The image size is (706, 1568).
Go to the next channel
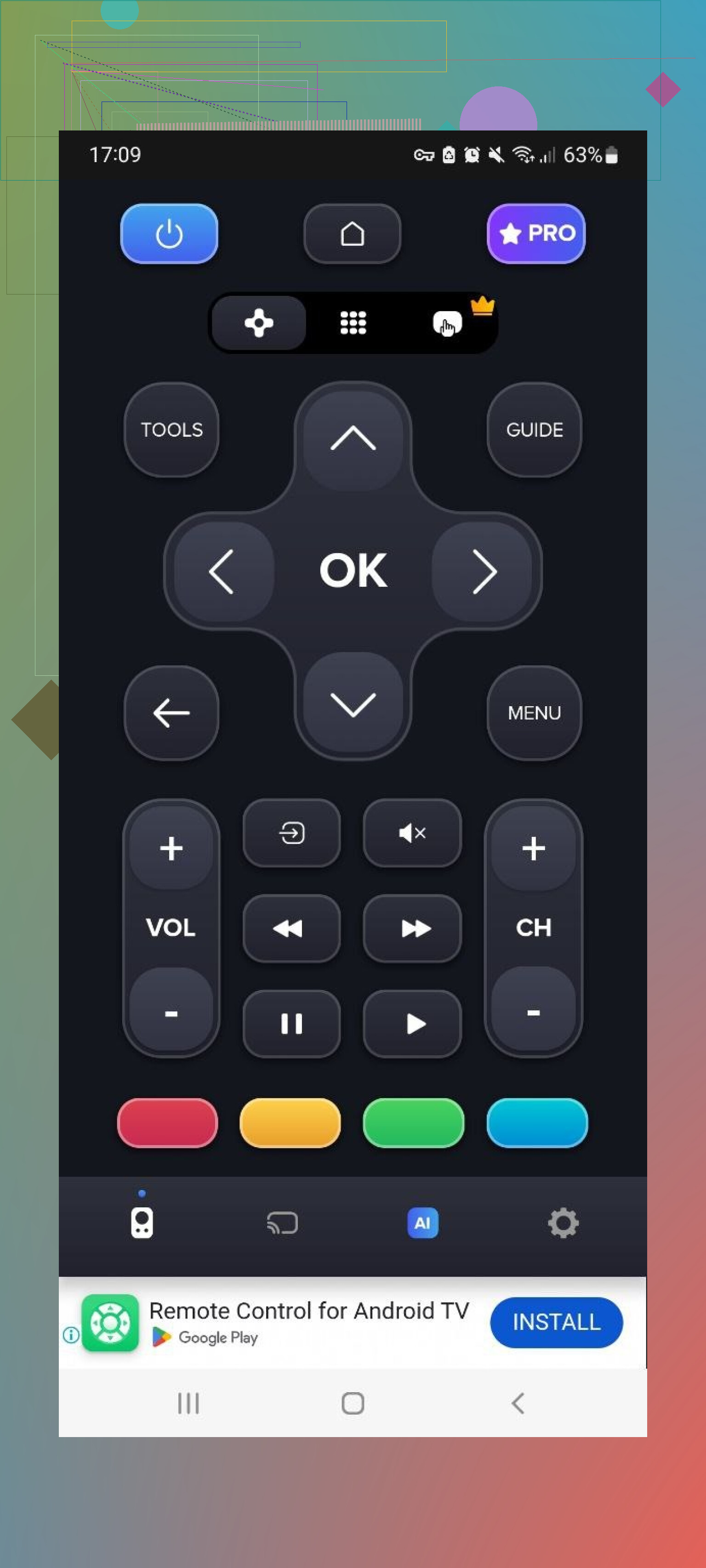point(533,848)
